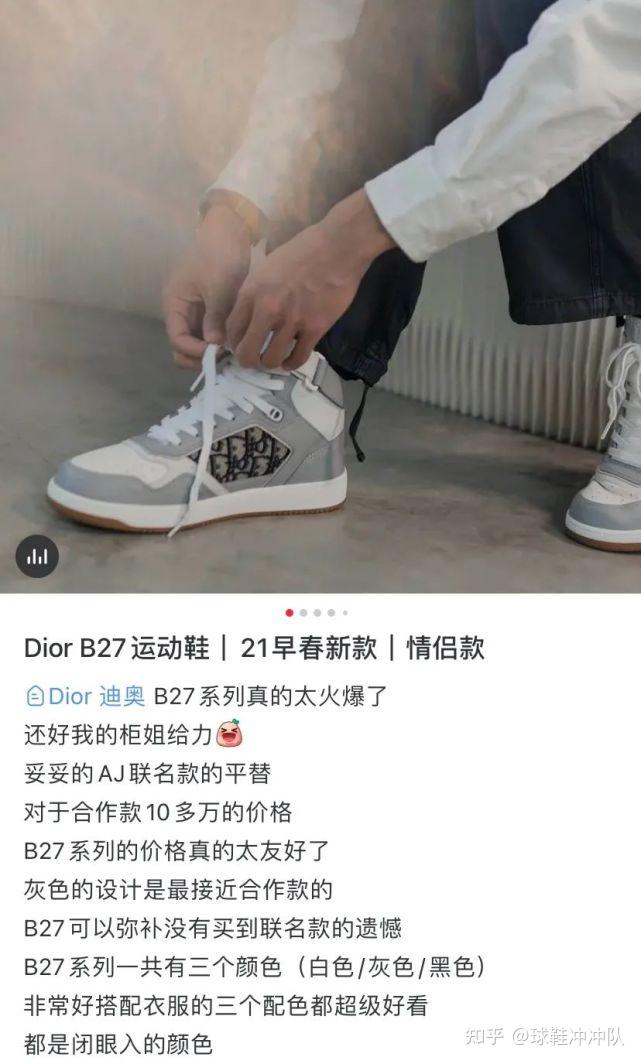Open the photo stats icon on the image

pyautogui.click(x=37, y=558)
